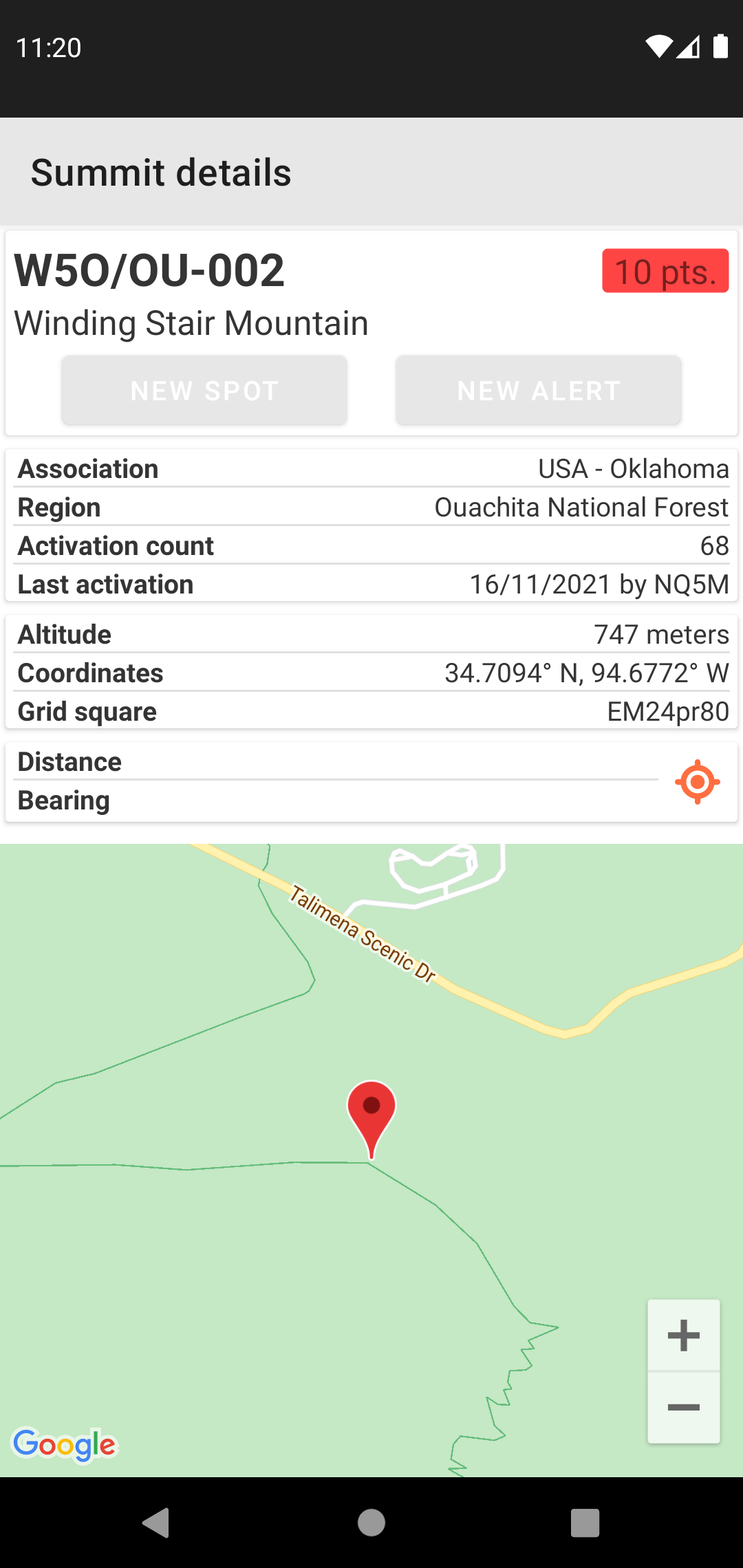Create a NEW ALERT for this summit
The height and width of the screenshot is (1568, 743).
(538, 391)
